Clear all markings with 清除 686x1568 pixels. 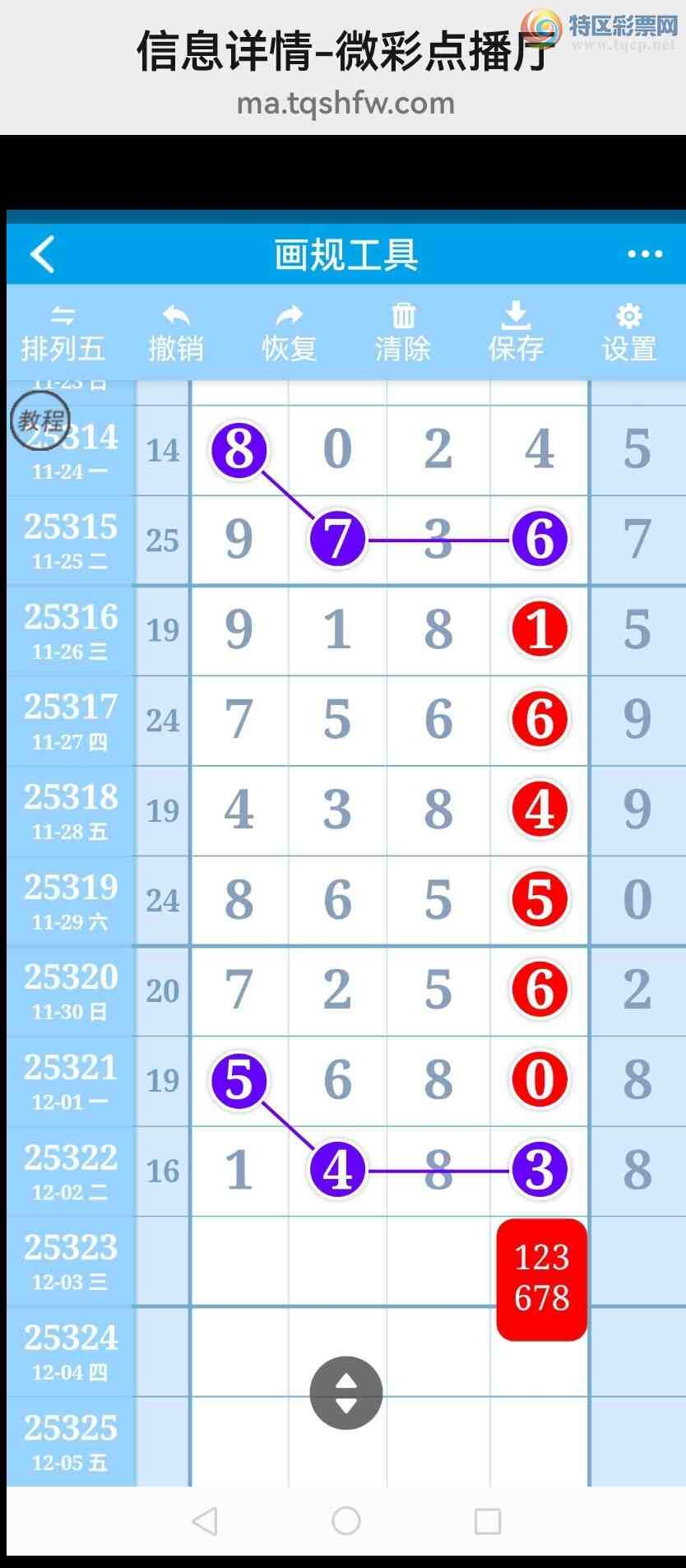(x=403, y=334)
